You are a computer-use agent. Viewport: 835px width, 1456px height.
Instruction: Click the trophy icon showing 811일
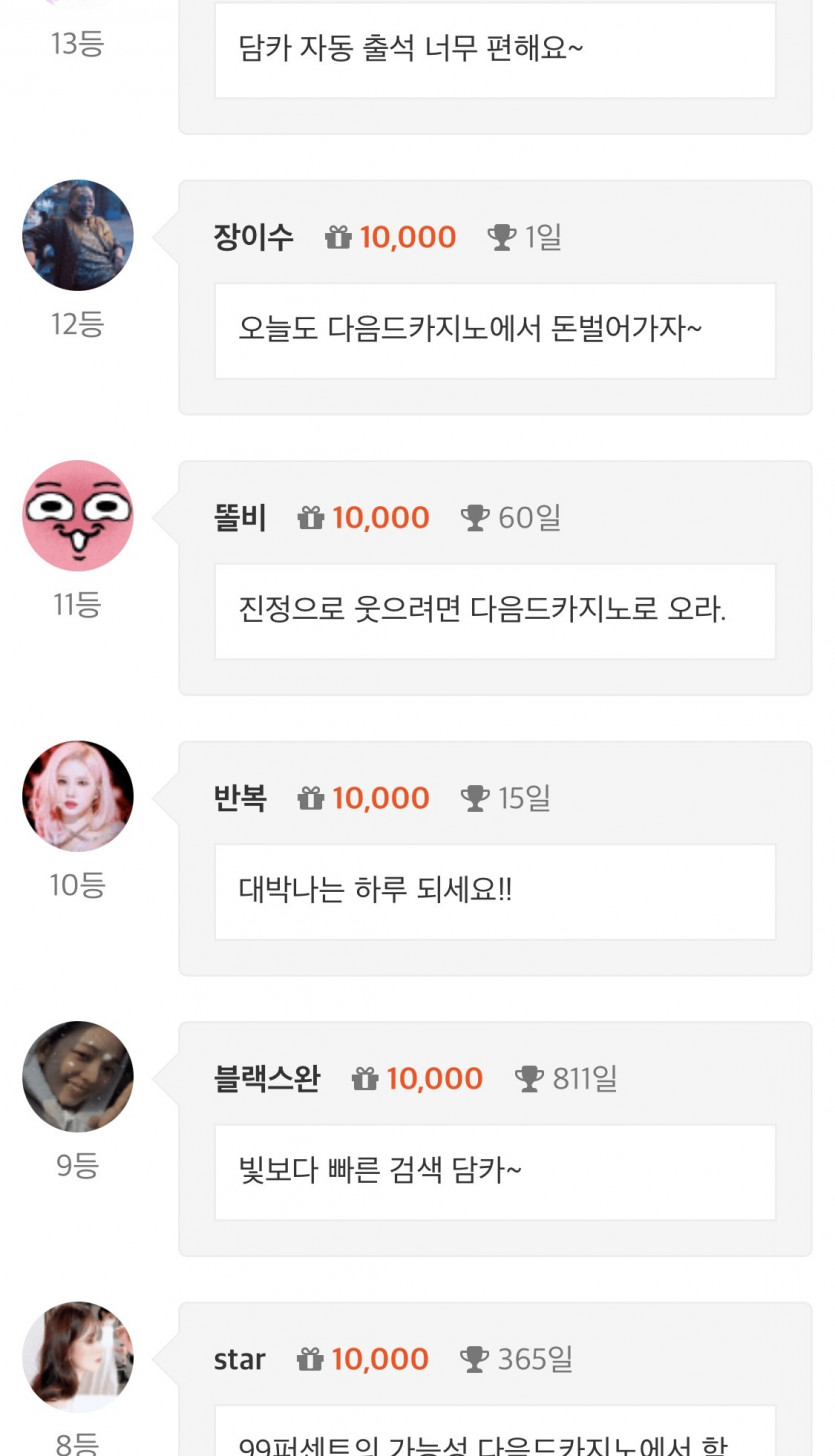tap(527, 1078)
